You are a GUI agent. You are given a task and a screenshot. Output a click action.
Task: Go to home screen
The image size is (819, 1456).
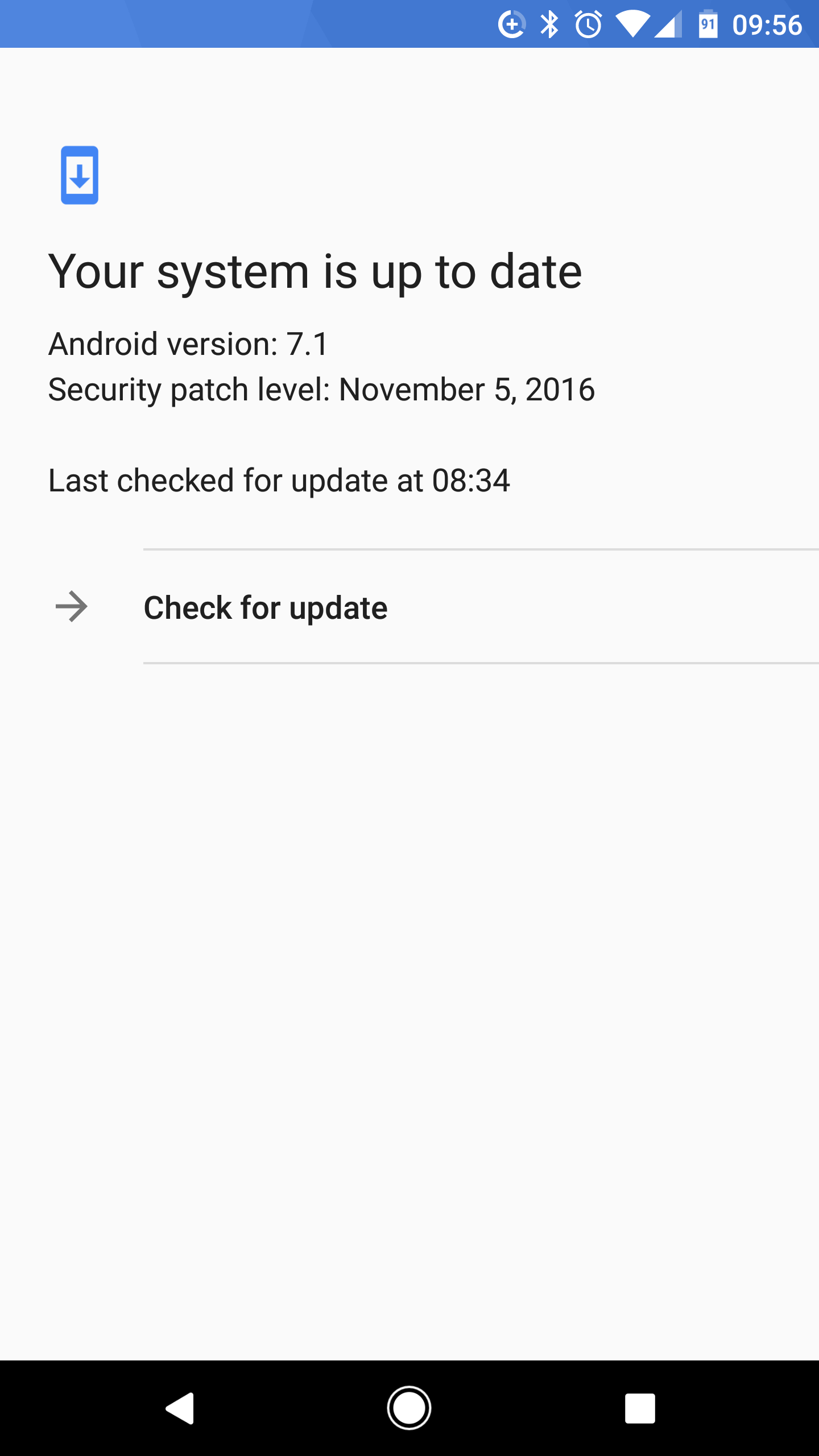tap(409, 1408)
